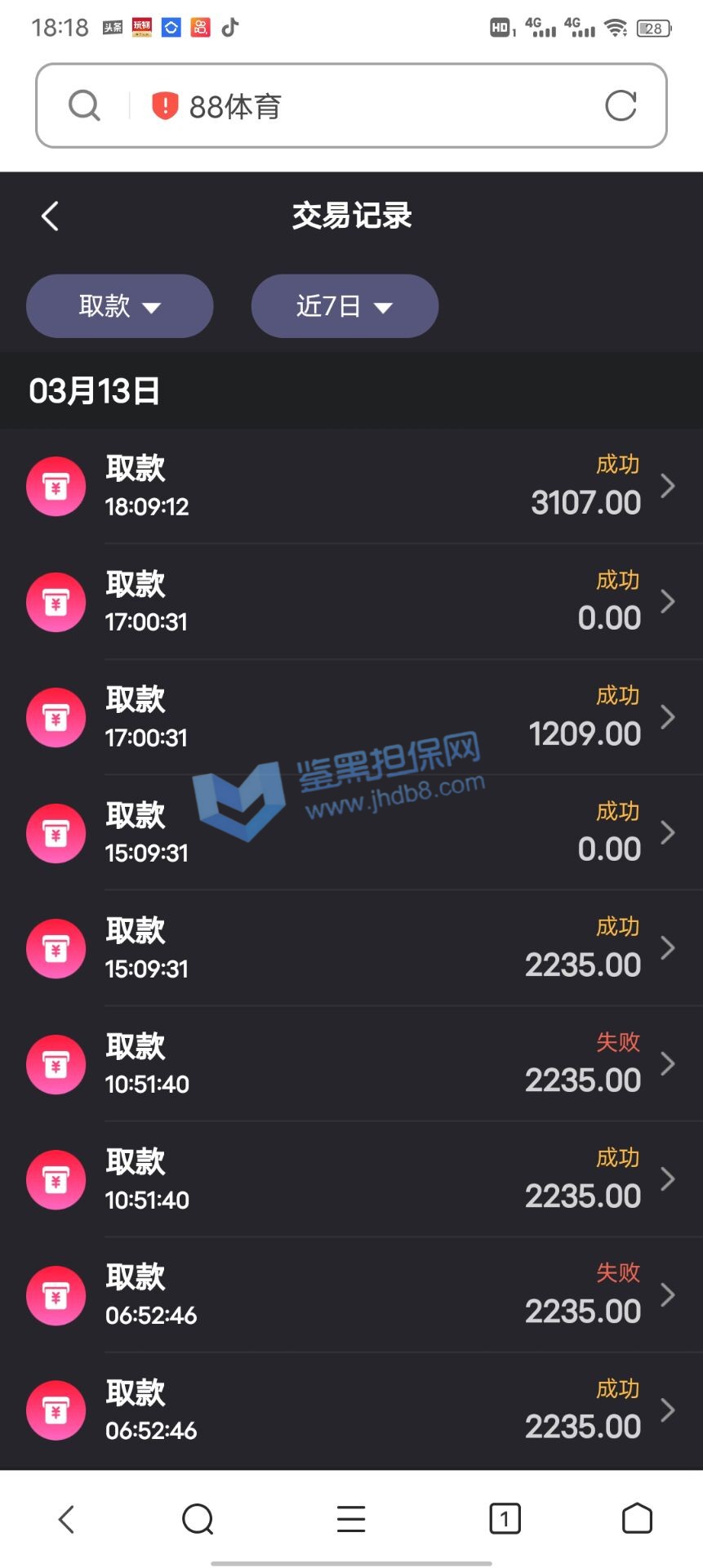The width and height of the screenshot is (703, 1568).
Task: Reload the page with the refresh icon
Action: [x=621, y=106]
